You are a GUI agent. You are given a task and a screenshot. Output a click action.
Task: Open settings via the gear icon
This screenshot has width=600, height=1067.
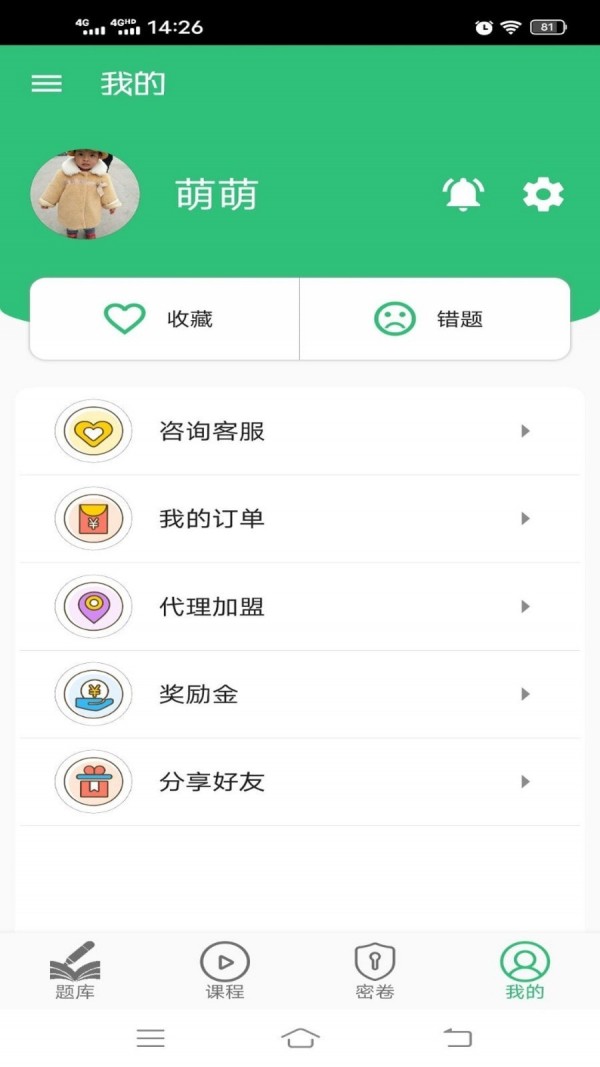[543, 195]
